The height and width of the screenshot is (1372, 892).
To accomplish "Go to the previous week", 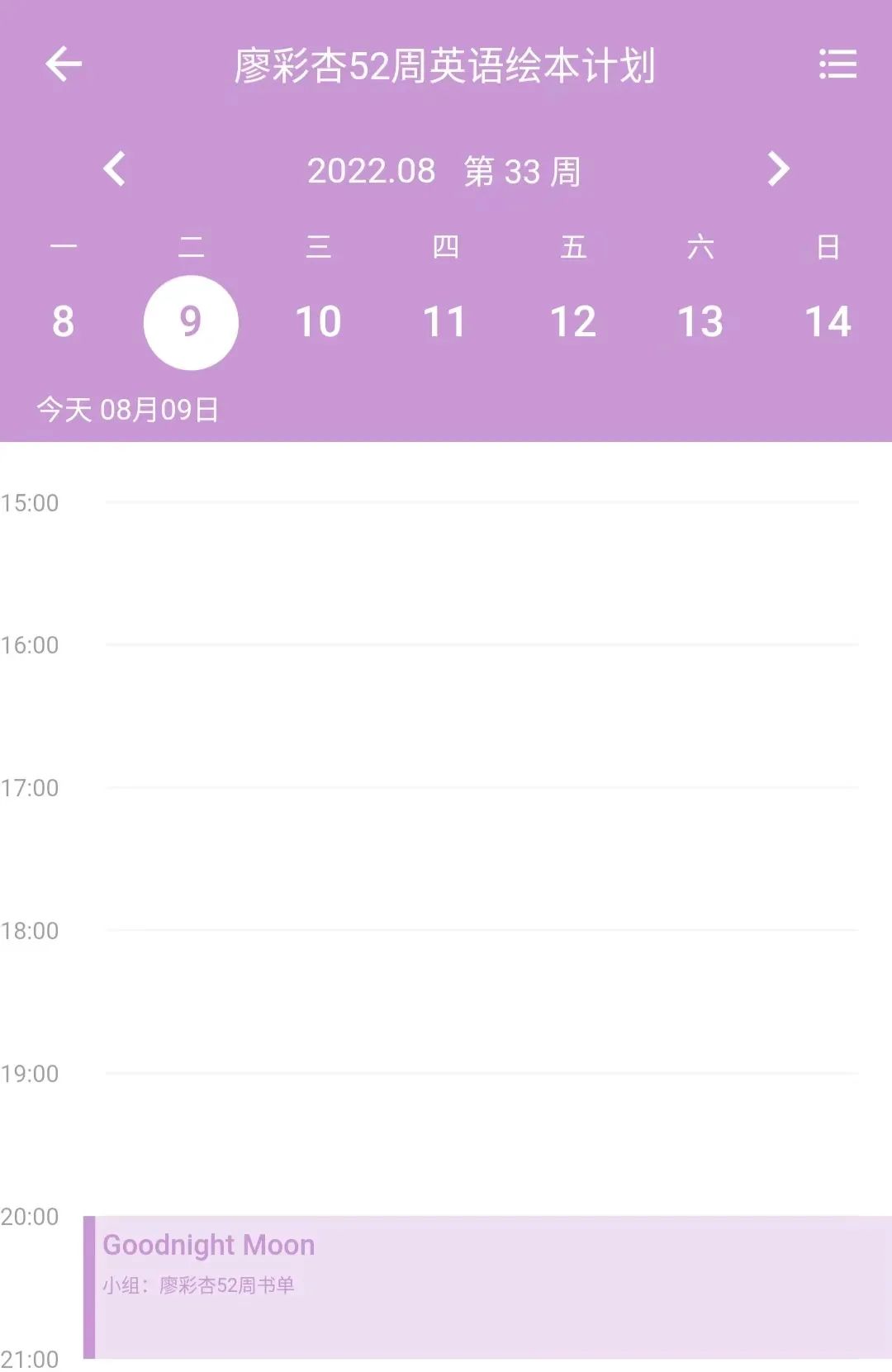I will [x=115, y=169].
